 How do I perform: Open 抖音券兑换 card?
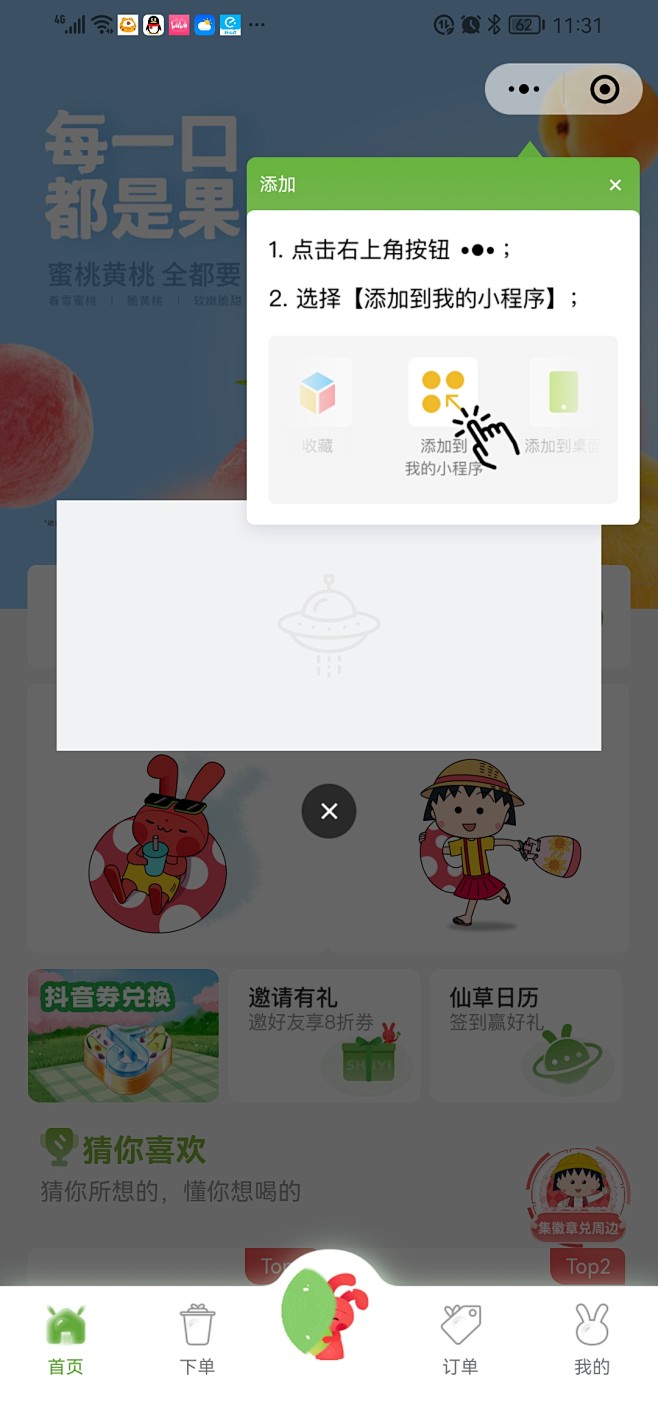point(123,1035)
